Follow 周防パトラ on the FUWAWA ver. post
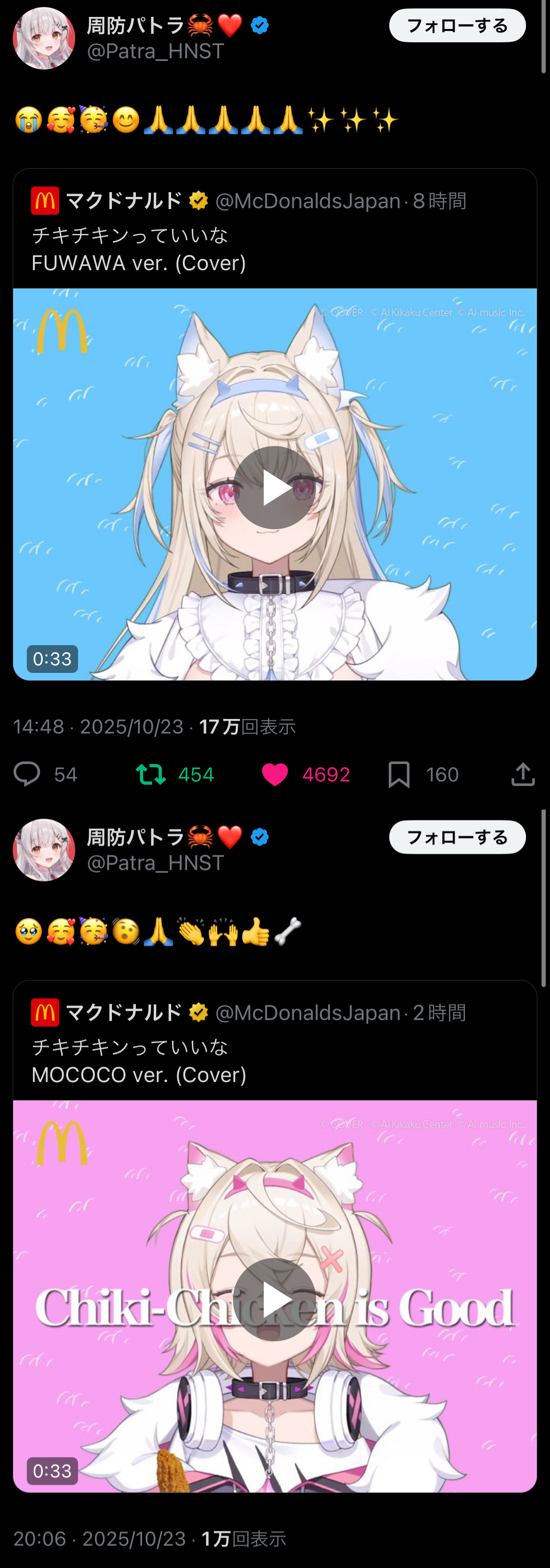Image resolution: width=550 pixels, height=1568 pixels. point(457,25)
